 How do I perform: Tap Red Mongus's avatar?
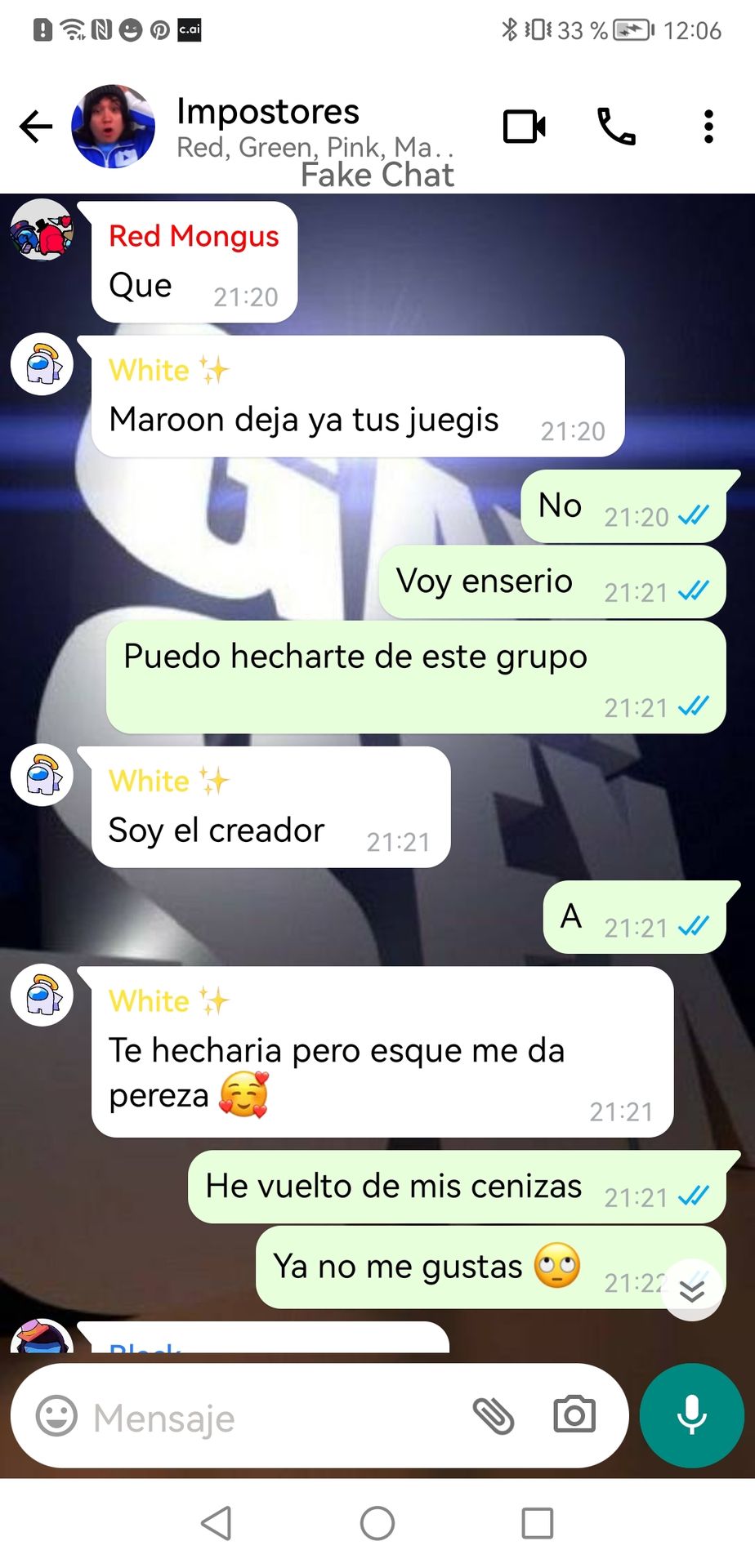coord(42,229)
